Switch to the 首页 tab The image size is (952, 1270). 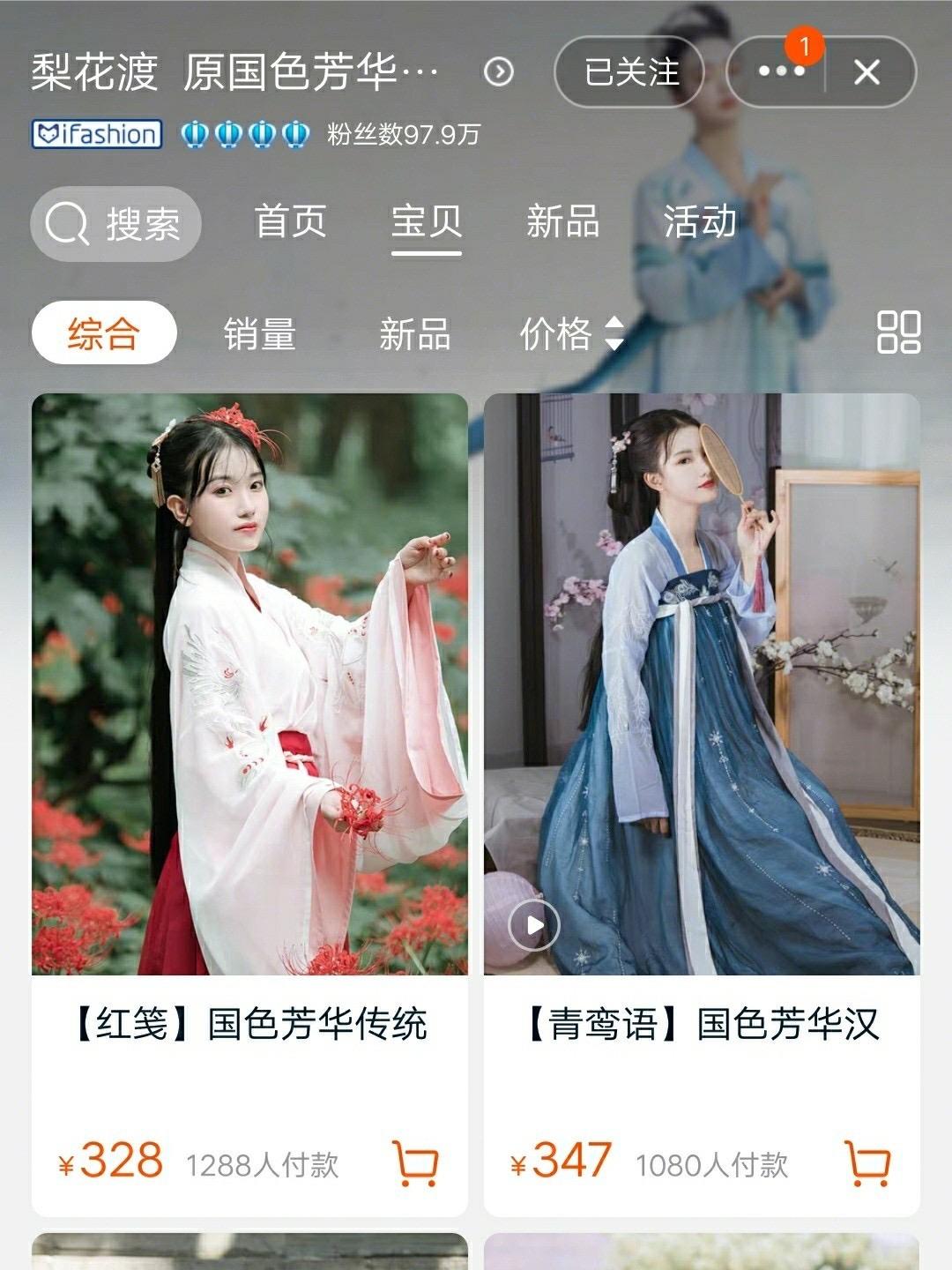(x=290, y=221)
